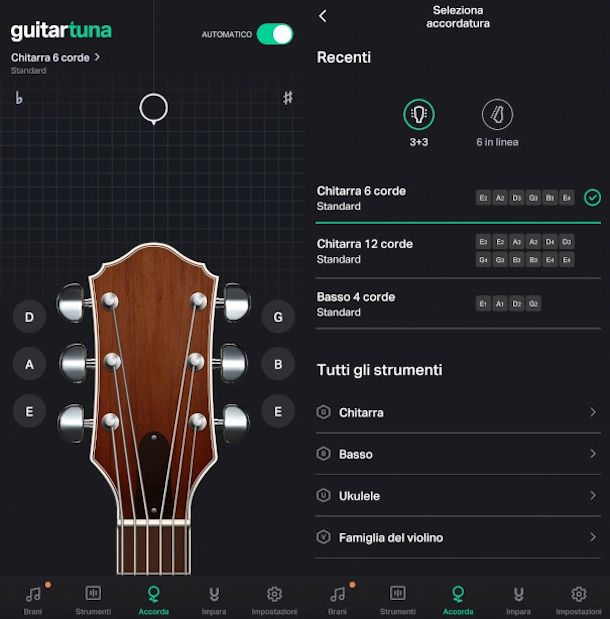This screenshot has height=619, width=610.
Task: Select the 6 in linea headstock layout
Action: click(x=497, y=116)
